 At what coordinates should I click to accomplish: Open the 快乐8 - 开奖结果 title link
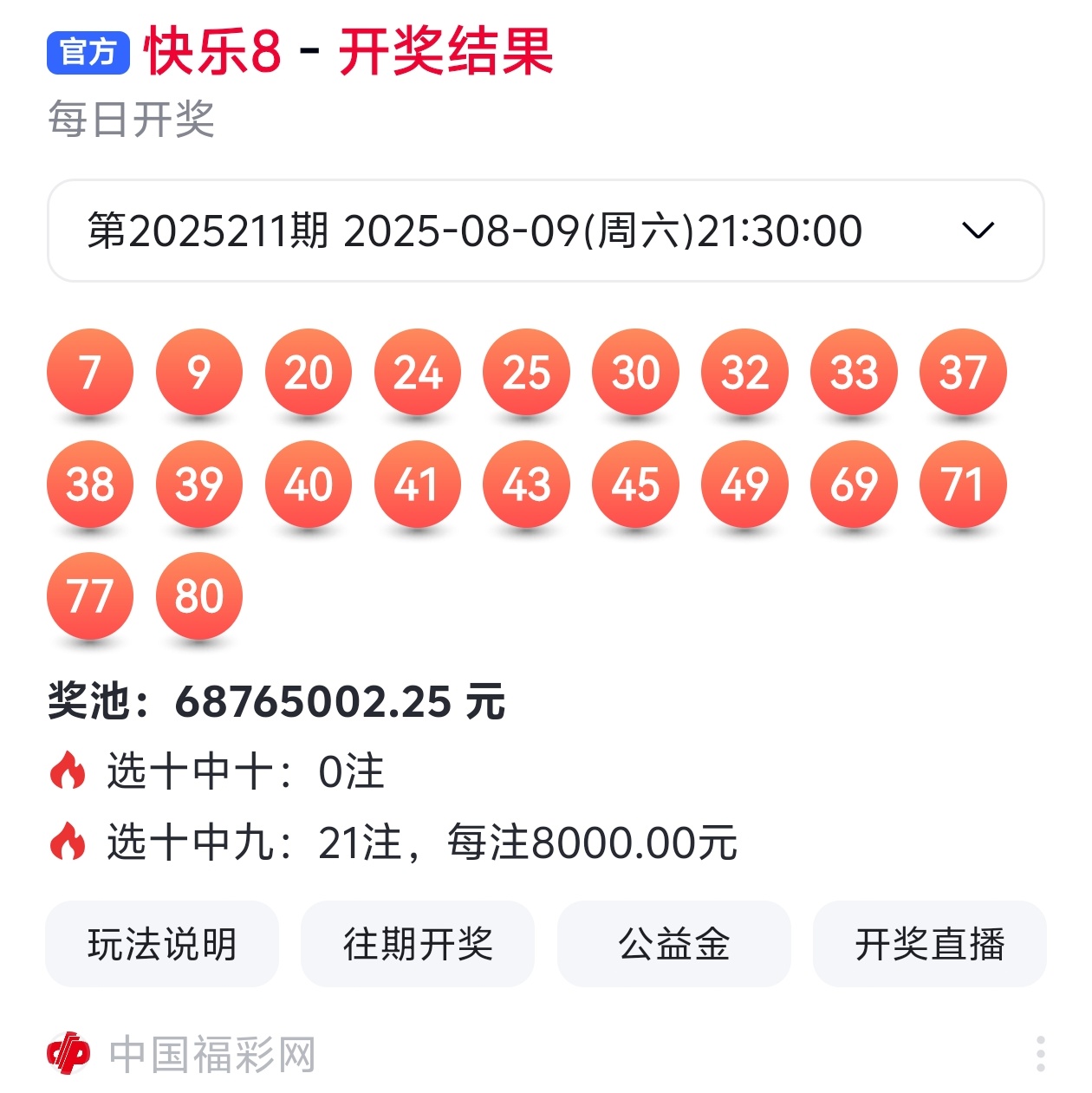click(x=348, y=52)
